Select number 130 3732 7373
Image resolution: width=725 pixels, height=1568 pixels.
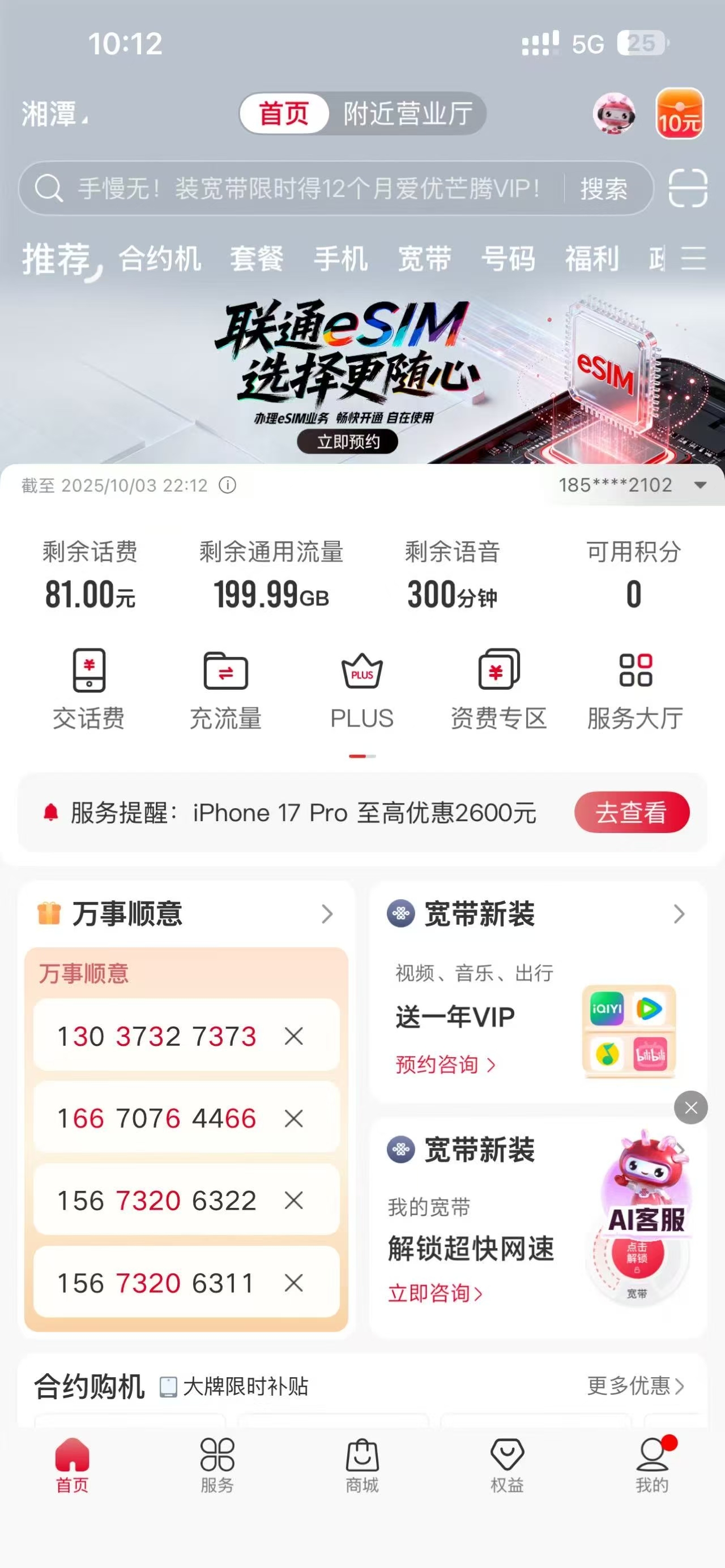pos(157,1036)
